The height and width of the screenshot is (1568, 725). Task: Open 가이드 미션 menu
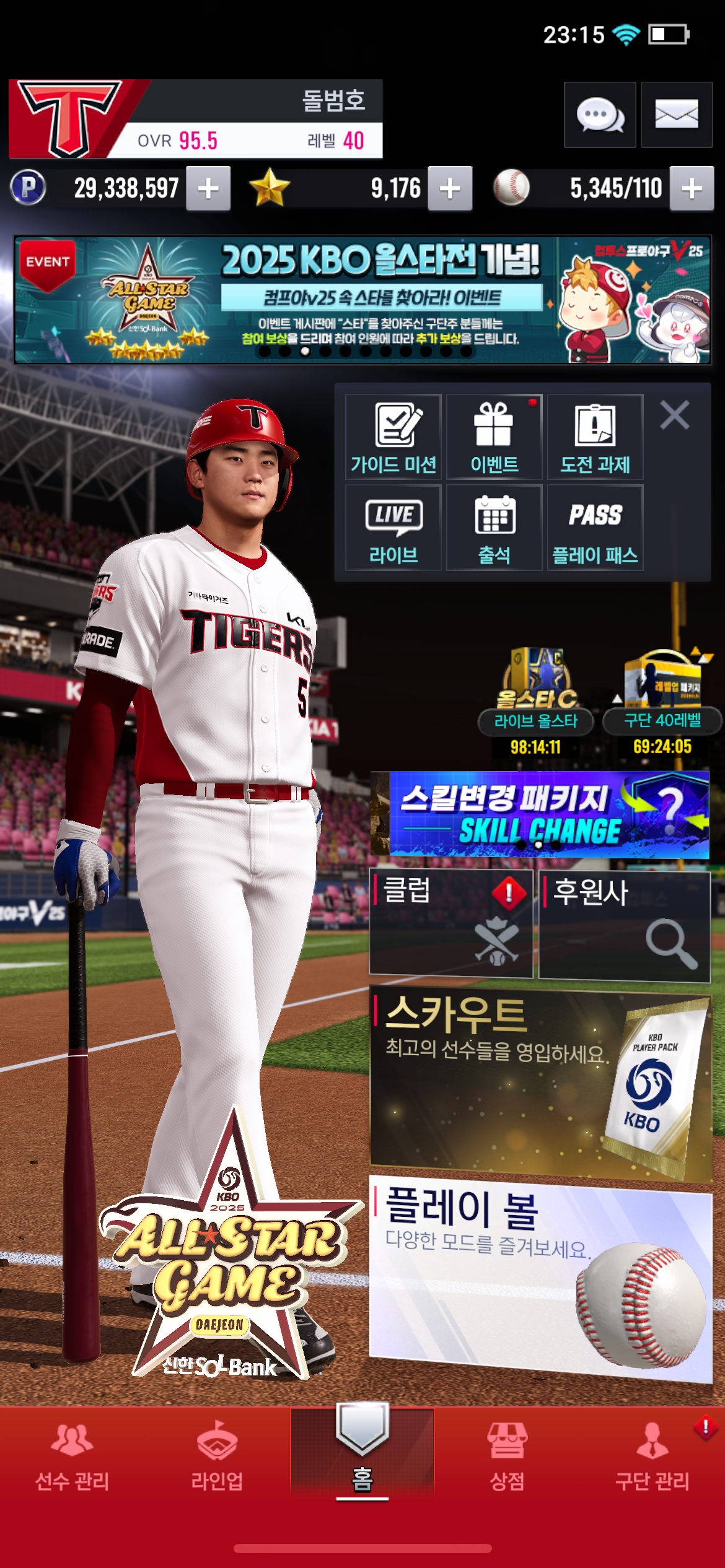[393, 437]
